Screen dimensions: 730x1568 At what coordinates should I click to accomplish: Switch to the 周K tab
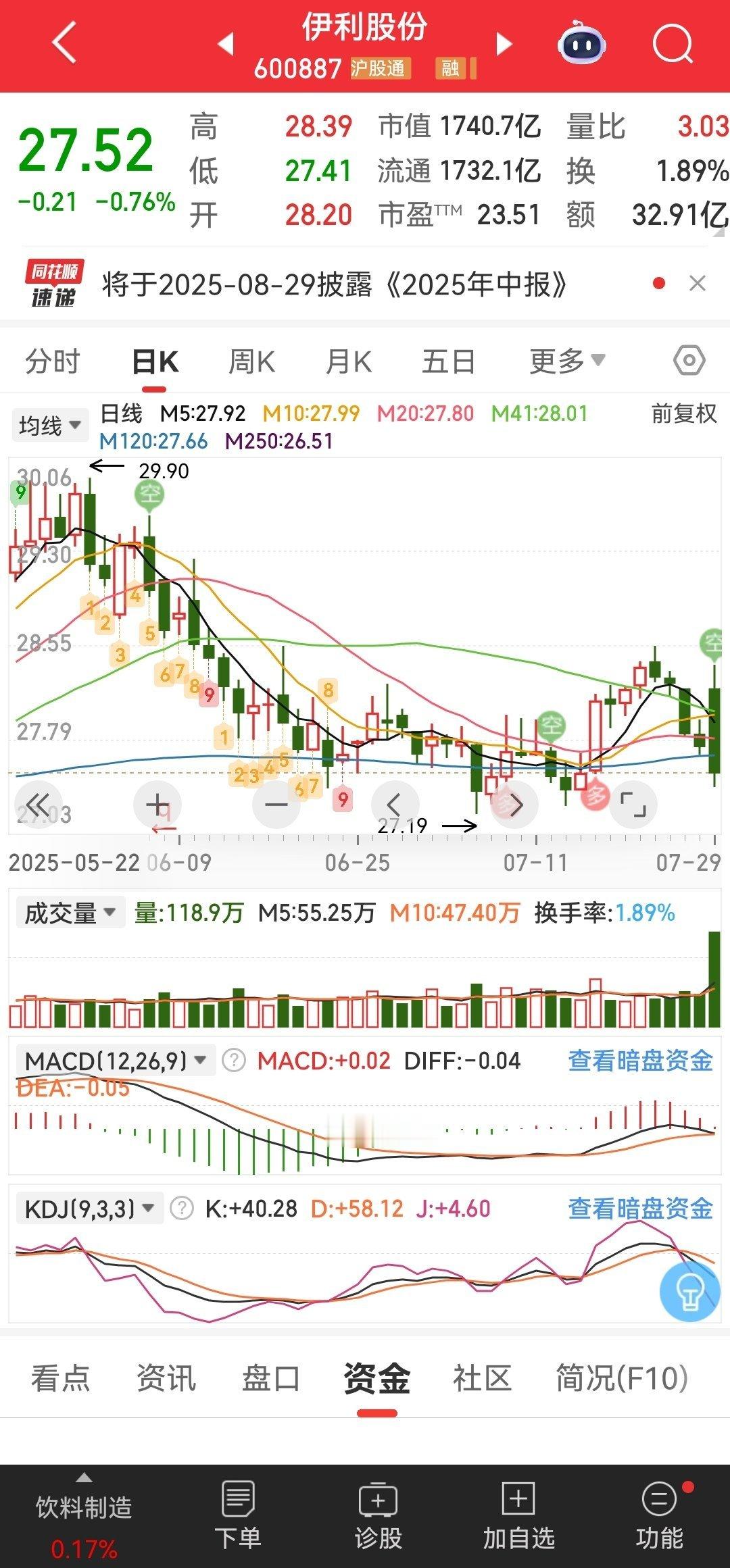[251, 361]
